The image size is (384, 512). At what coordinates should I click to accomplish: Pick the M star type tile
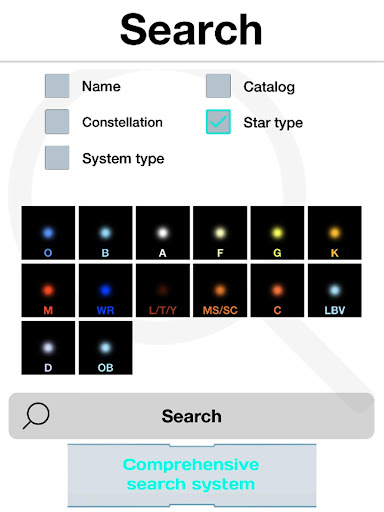48,290
